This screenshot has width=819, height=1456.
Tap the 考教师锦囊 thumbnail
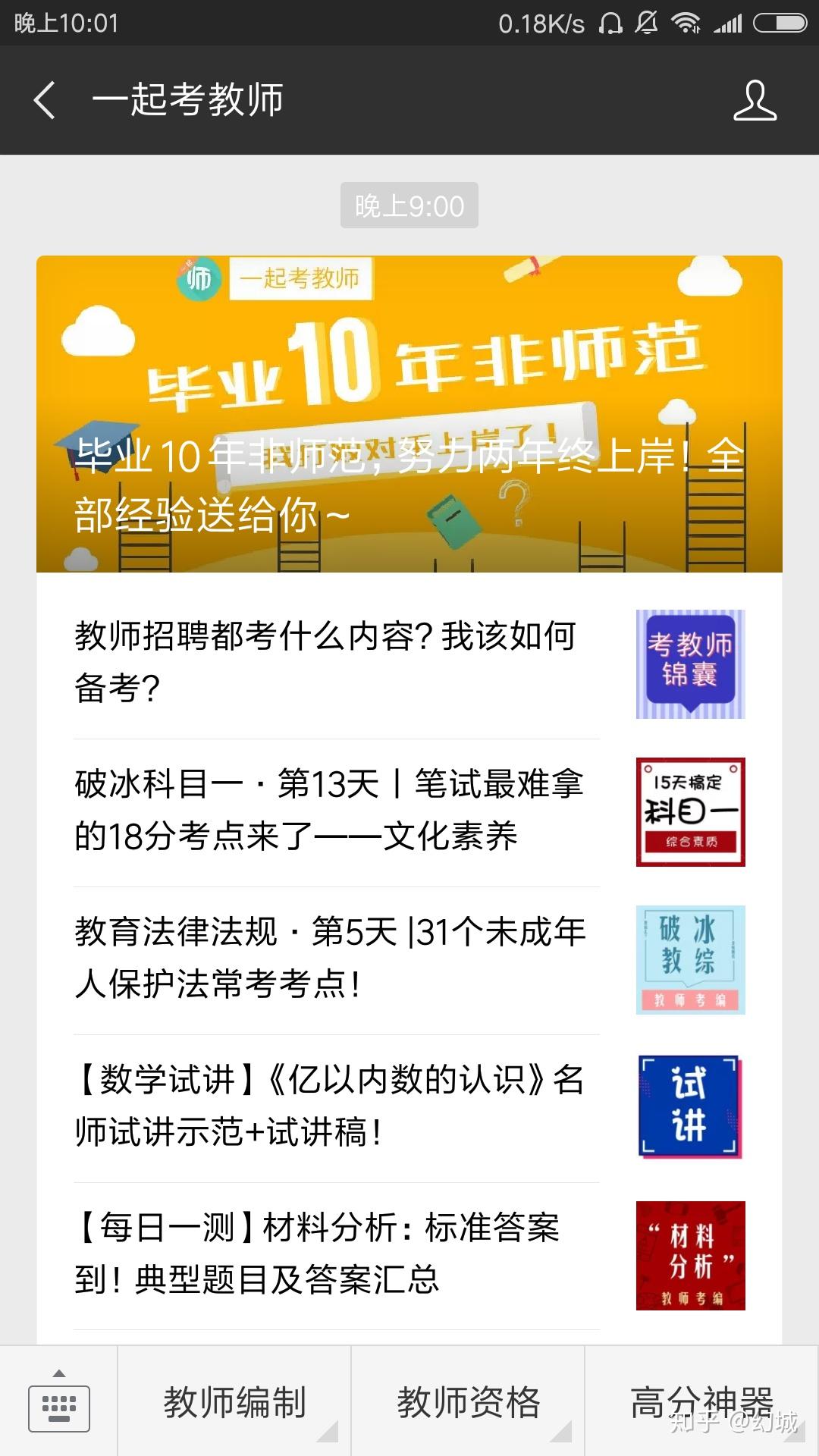click(x=689, y=664)
